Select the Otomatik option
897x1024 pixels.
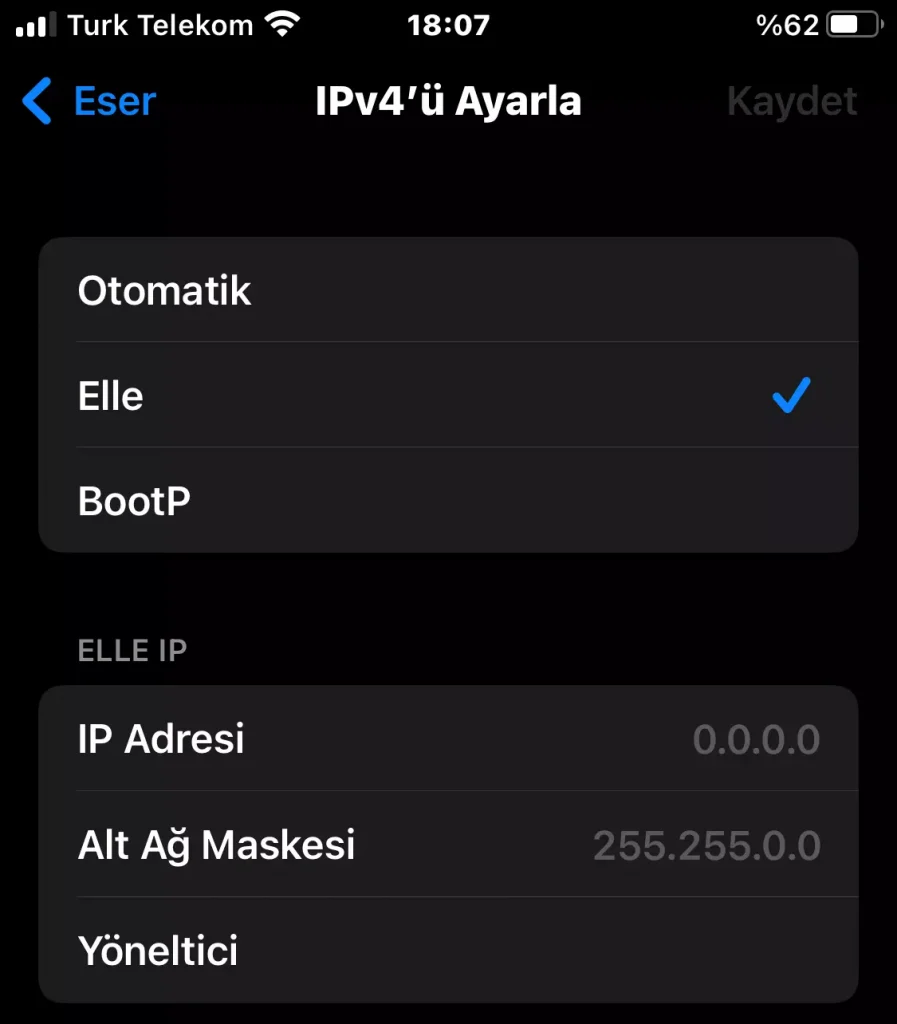[448, 291]
